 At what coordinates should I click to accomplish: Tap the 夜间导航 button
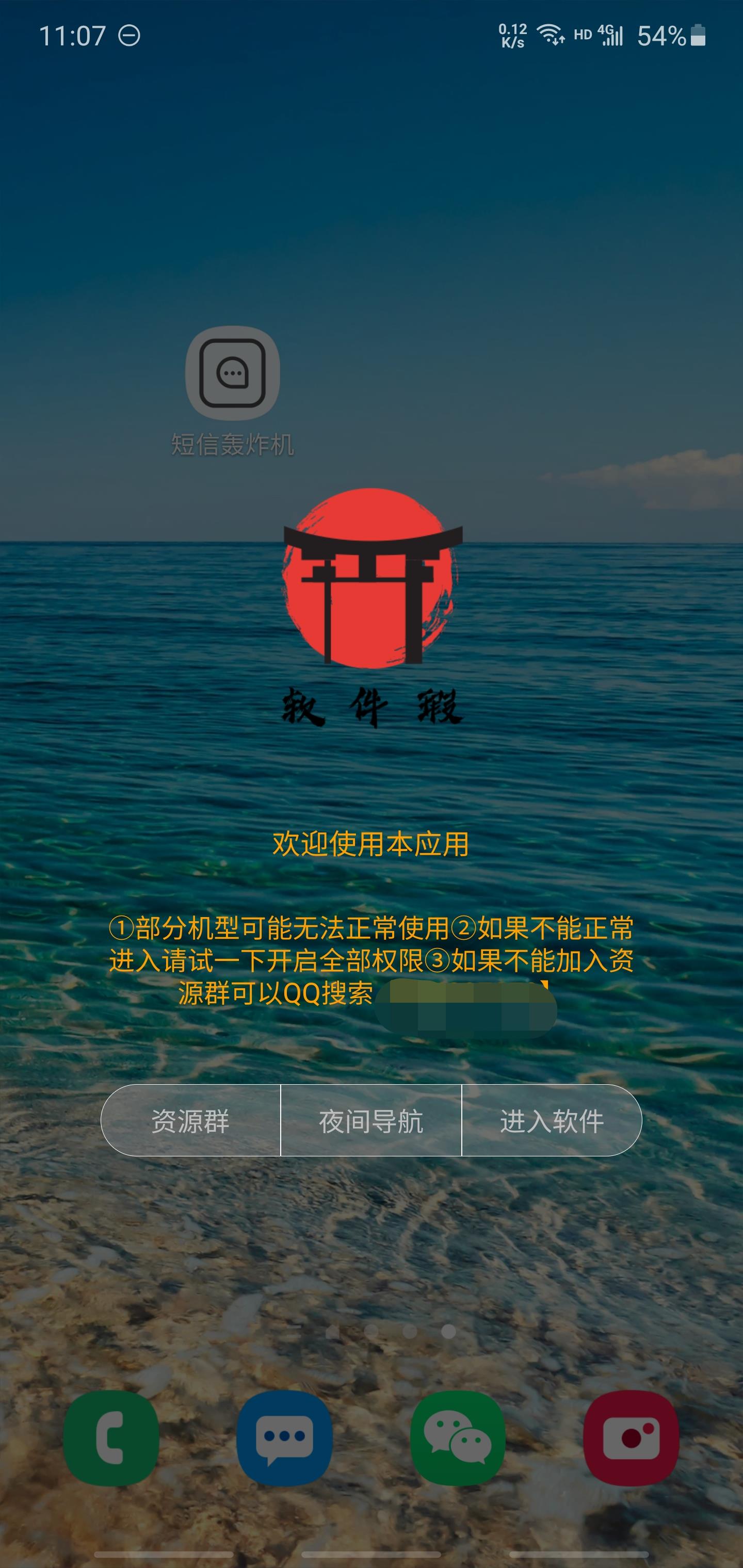371,1121
